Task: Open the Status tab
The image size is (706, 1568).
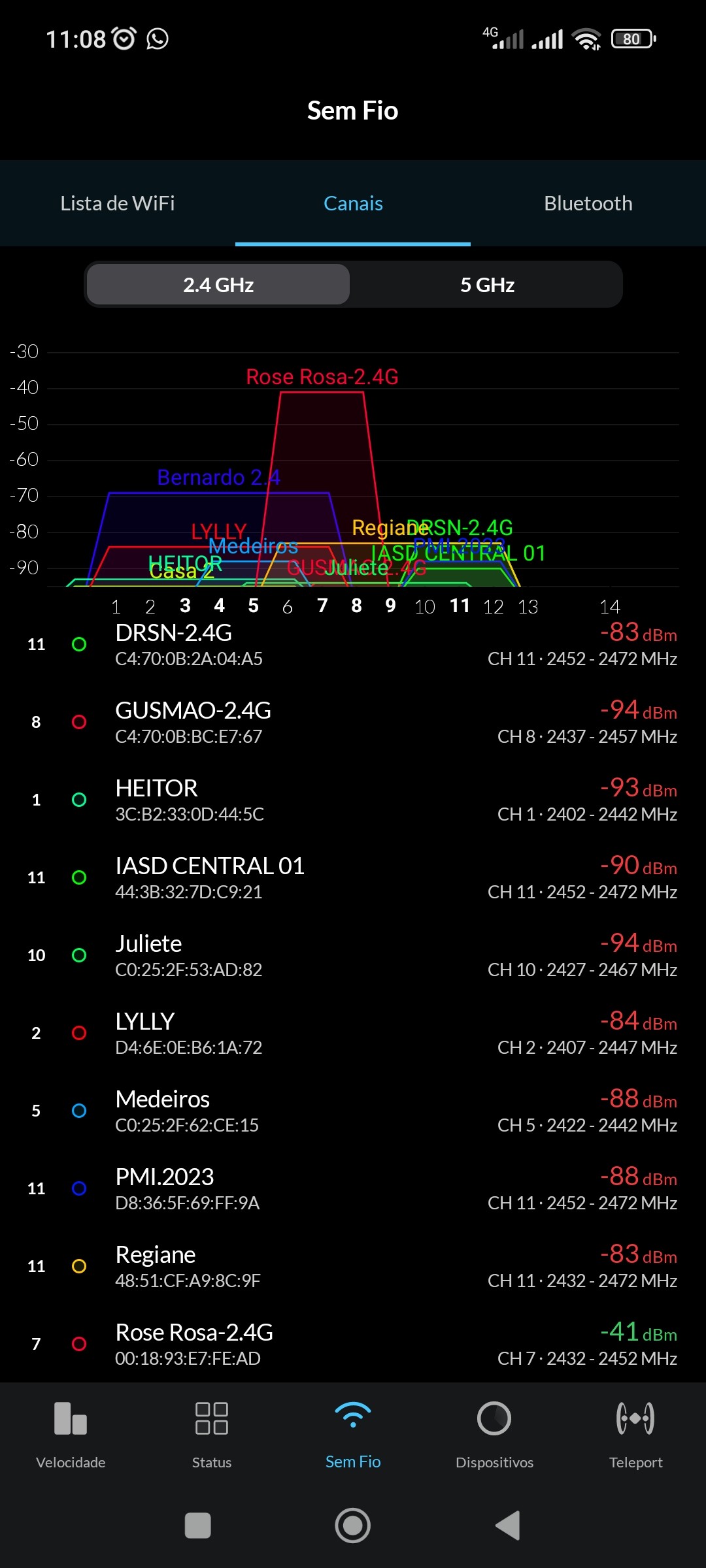Action: click(212, 1434)
